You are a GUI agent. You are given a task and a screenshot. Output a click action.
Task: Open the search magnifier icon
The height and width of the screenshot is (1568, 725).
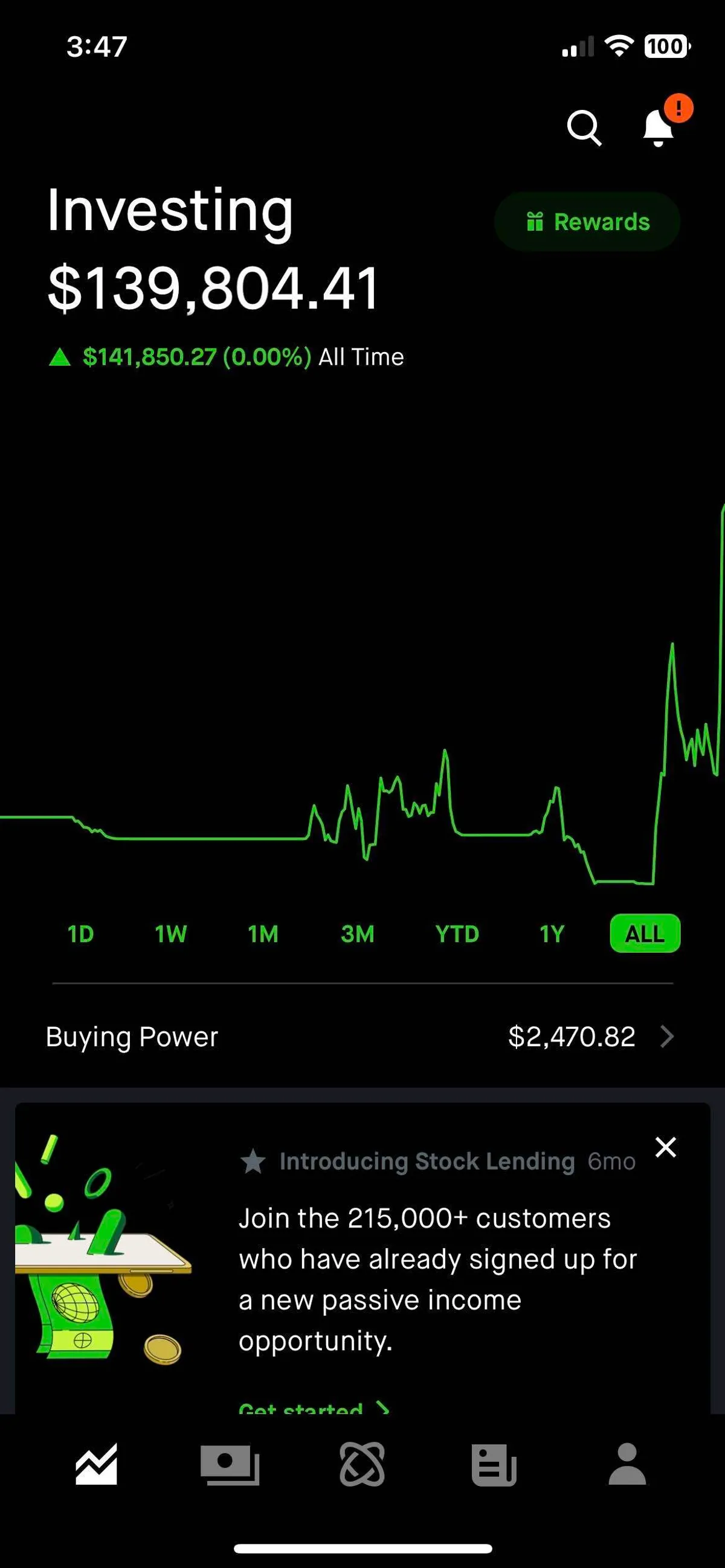[584, 128]
